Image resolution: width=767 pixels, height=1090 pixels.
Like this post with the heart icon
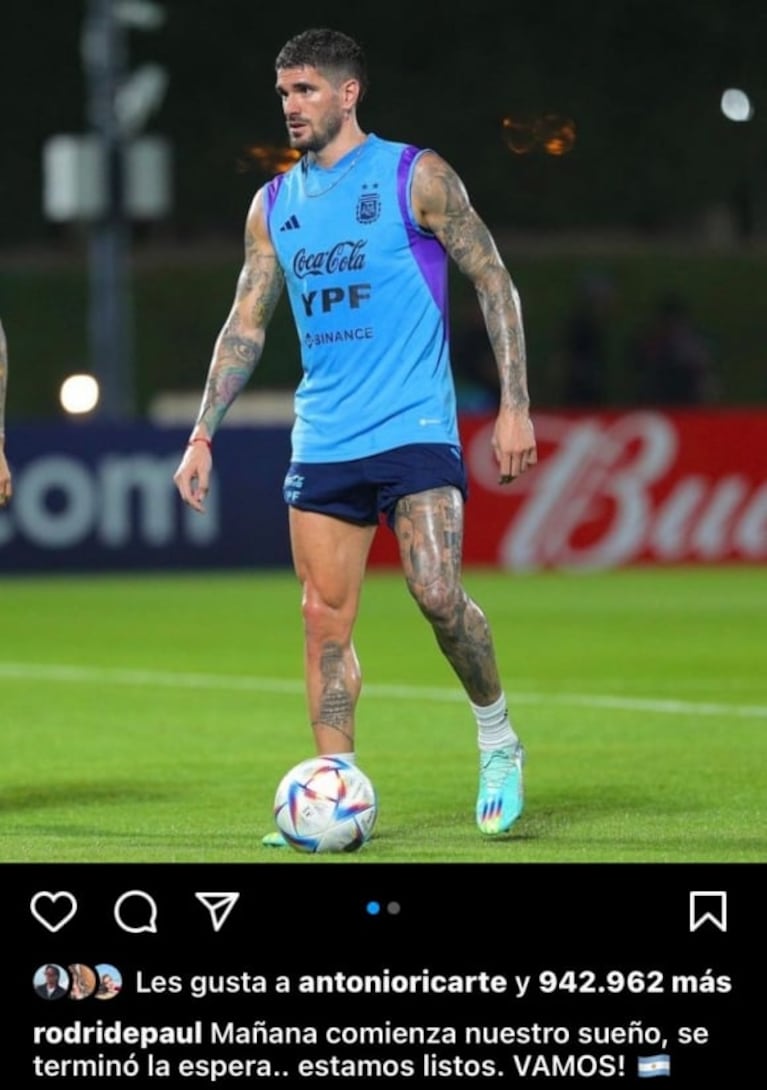(x=53, y=911)
